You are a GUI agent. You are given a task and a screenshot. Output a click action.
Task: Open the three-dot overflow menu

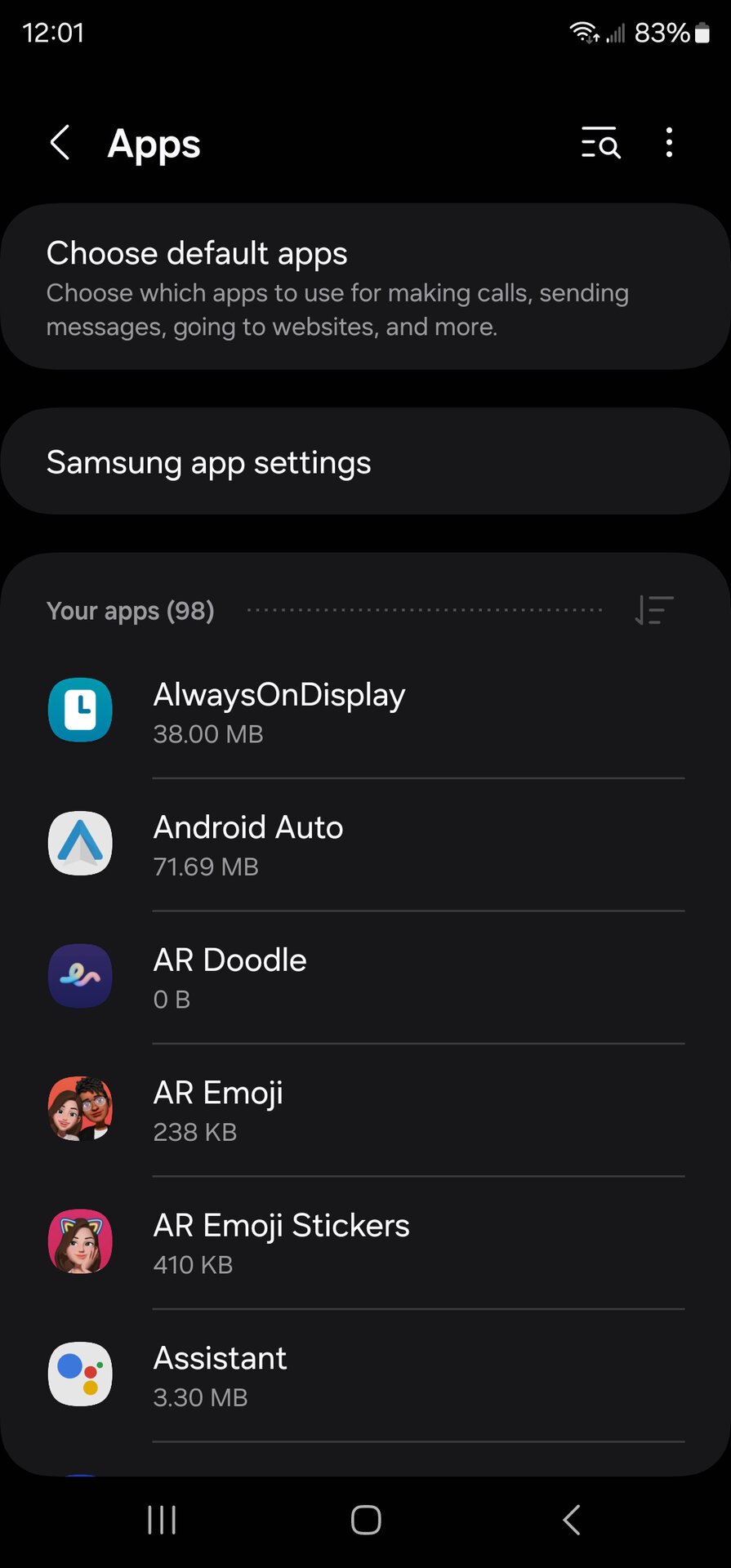click(669, 143)
